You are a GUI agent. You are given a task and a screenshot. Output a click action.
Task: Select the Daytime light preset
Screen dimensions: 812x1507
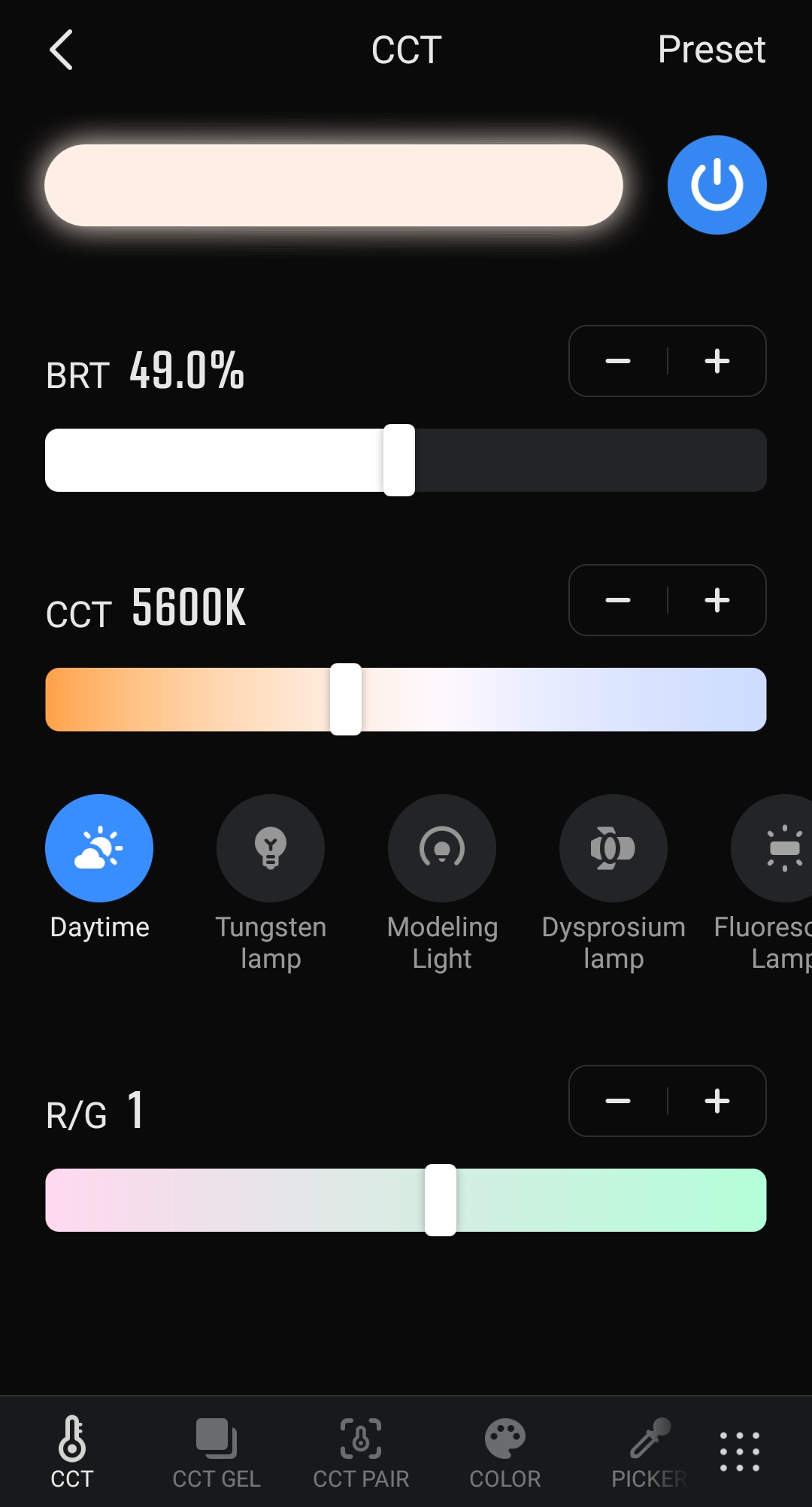tap(99, 848)
